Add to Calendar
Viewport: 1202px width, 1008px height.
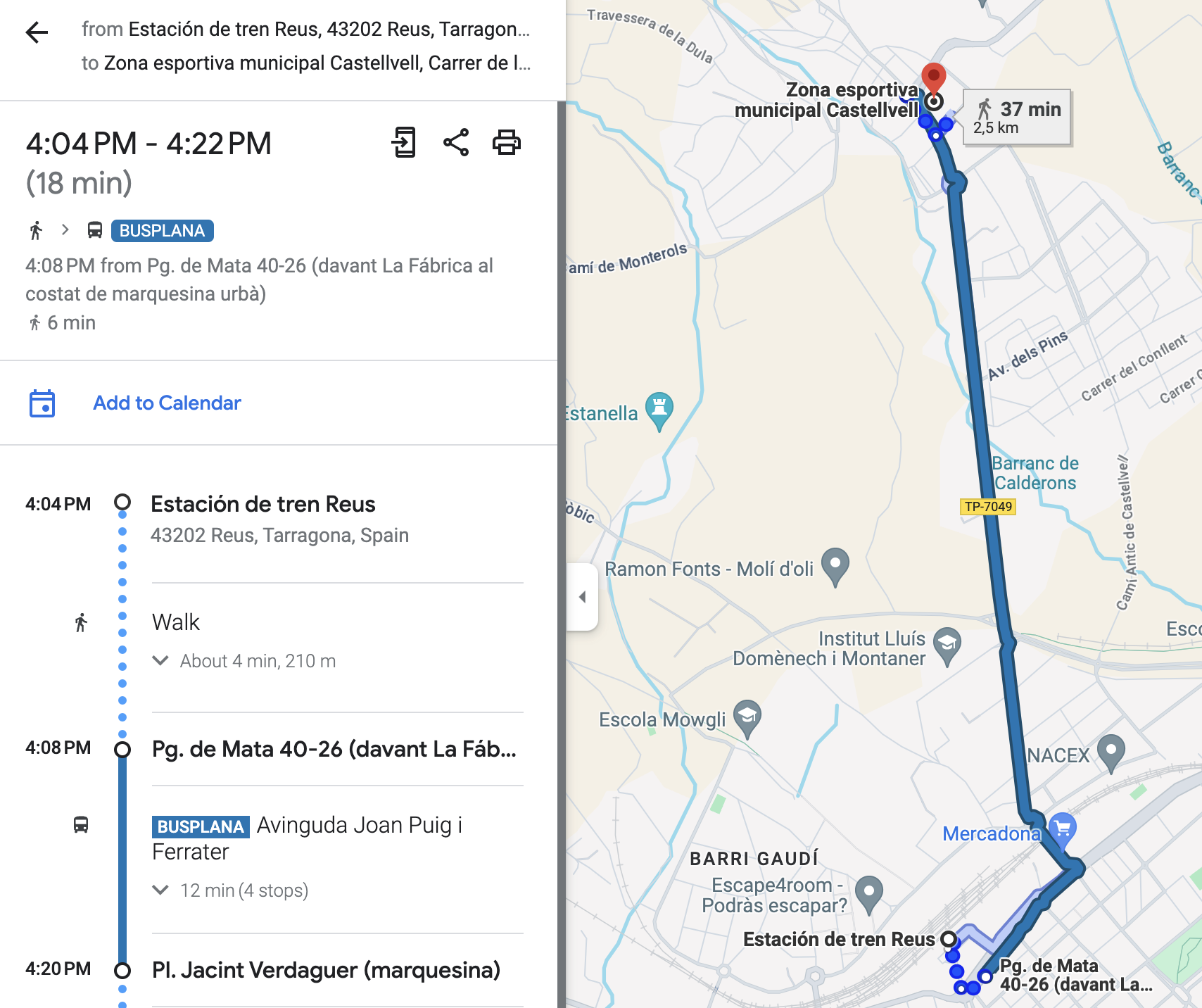[x=167, y=403]
